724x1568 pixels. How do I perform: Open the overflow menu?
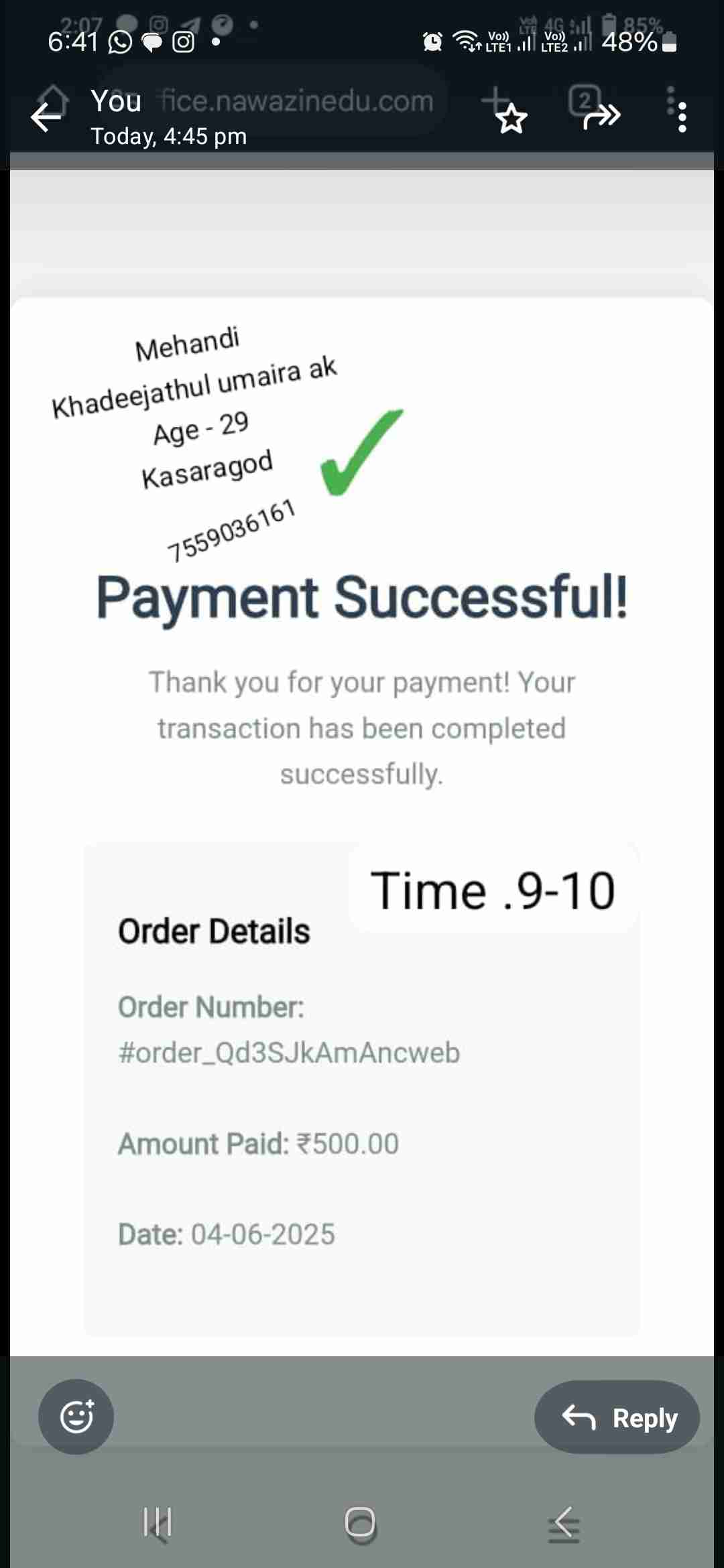pyautogui.click(x=682, y=118)
